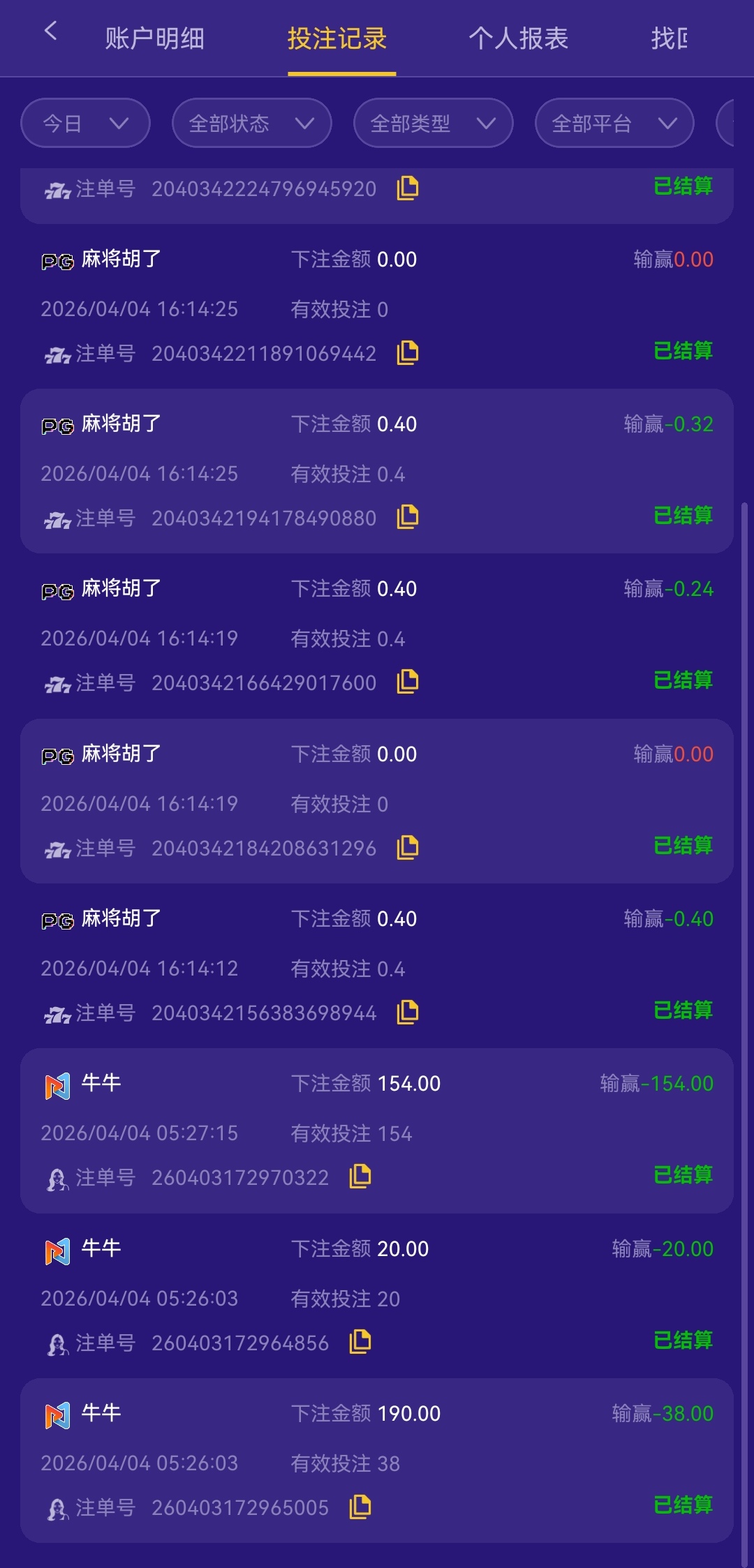Copy bet number 2040342211891069442
Screen dimensions: 754x1568
coord(408,353)
